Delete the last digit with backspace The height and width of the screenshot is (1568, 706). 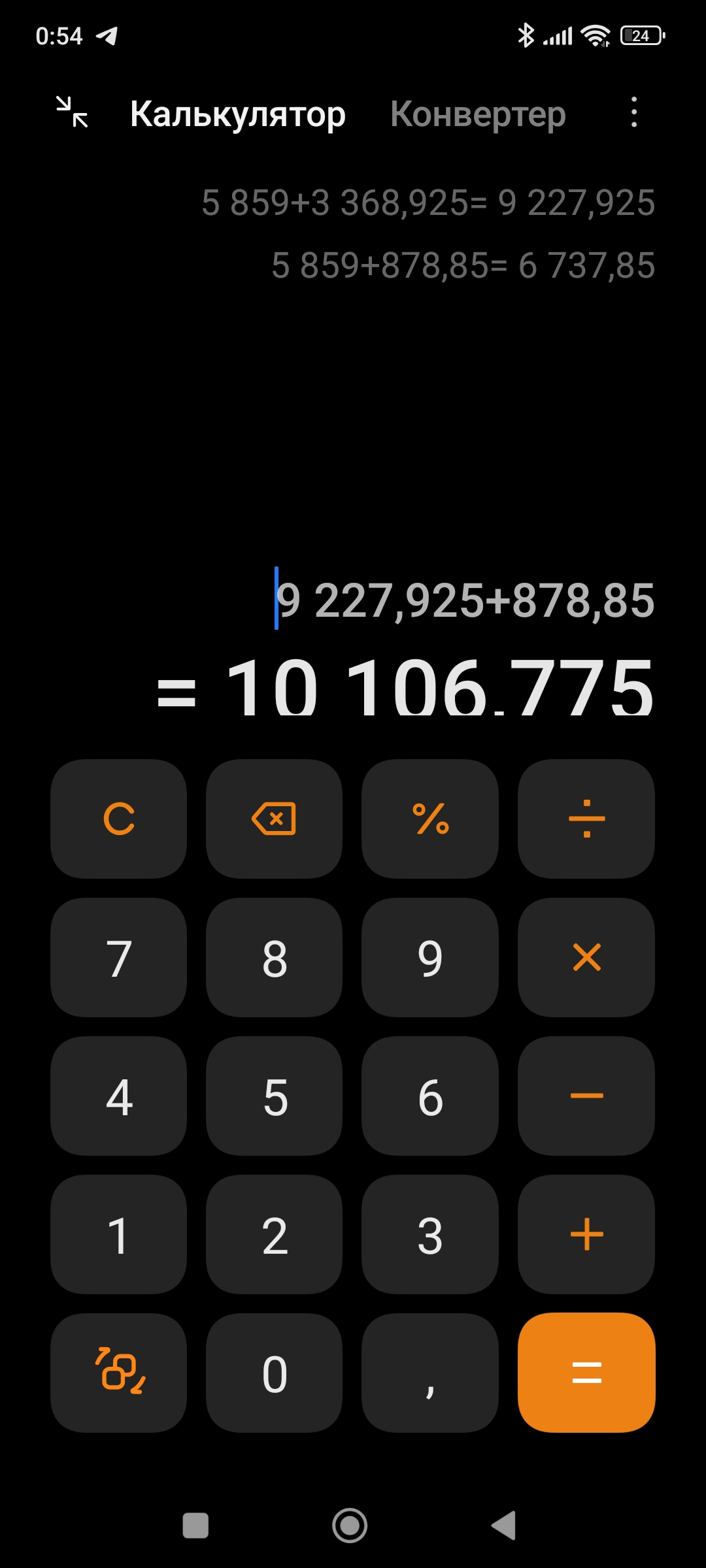(274, 819)
